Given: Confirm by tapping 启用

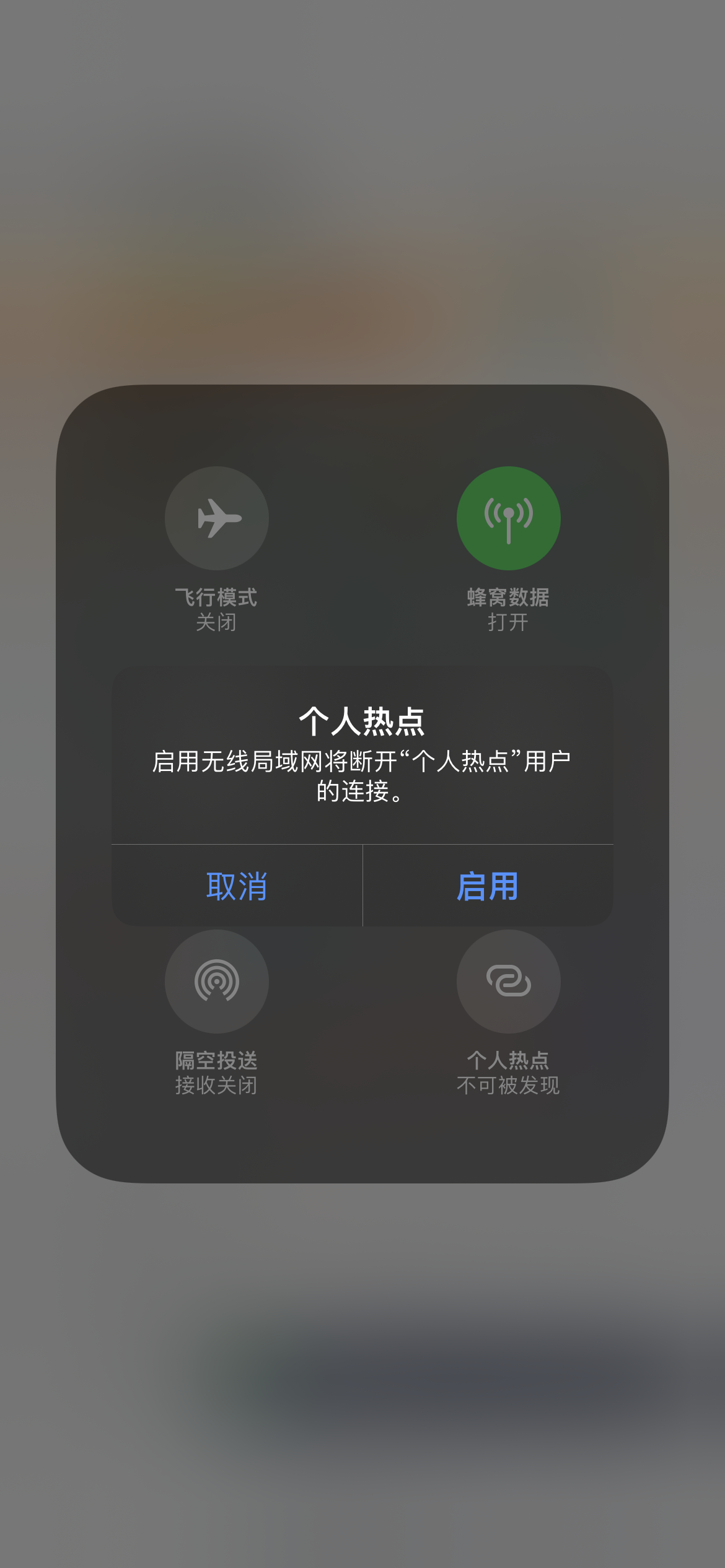Looking at the screenshot, I should 488,886.
